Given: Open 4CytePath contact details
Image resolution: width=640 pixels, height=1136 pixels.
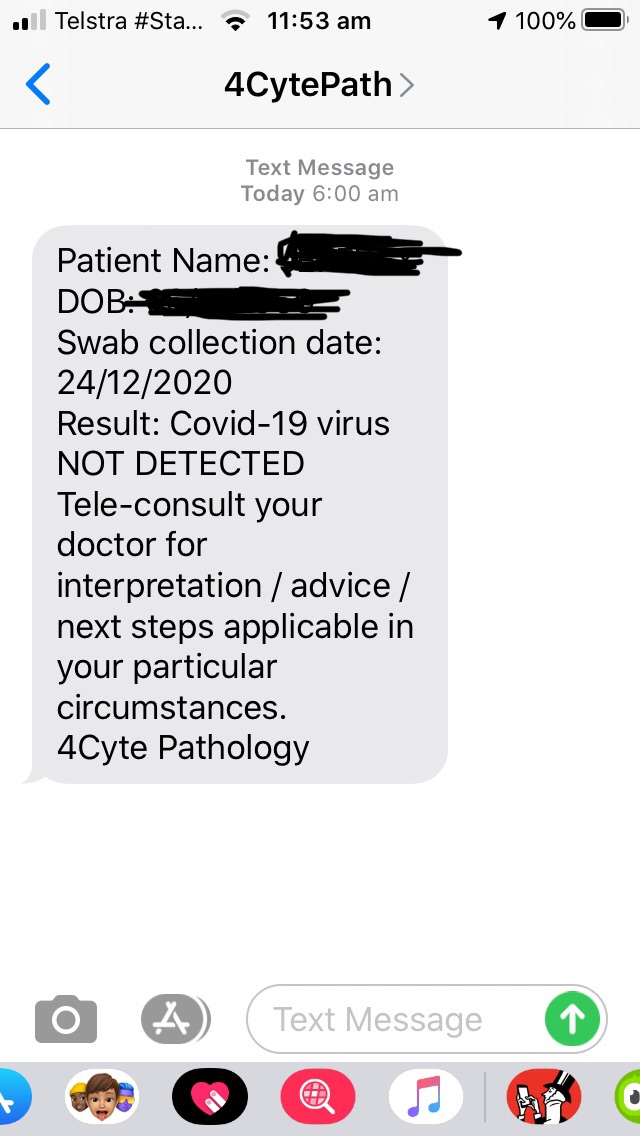Looking at the screenshot, I should (x=319, y=85).
